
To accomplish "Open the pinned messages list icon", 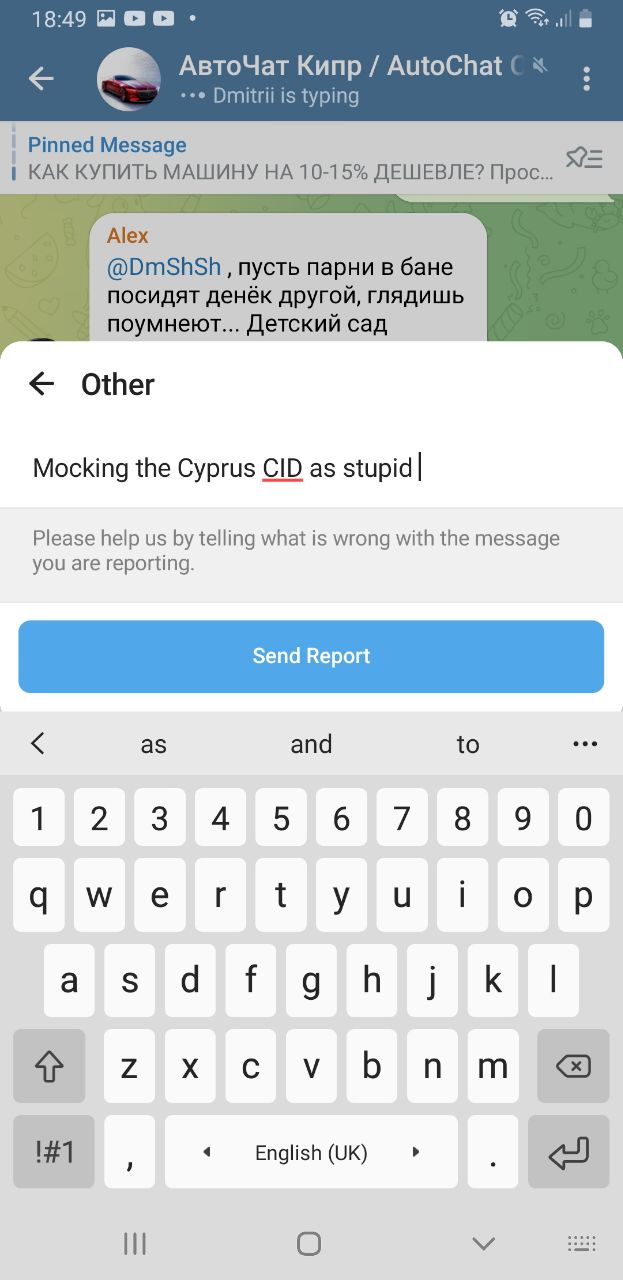I will tap(584, 158).
